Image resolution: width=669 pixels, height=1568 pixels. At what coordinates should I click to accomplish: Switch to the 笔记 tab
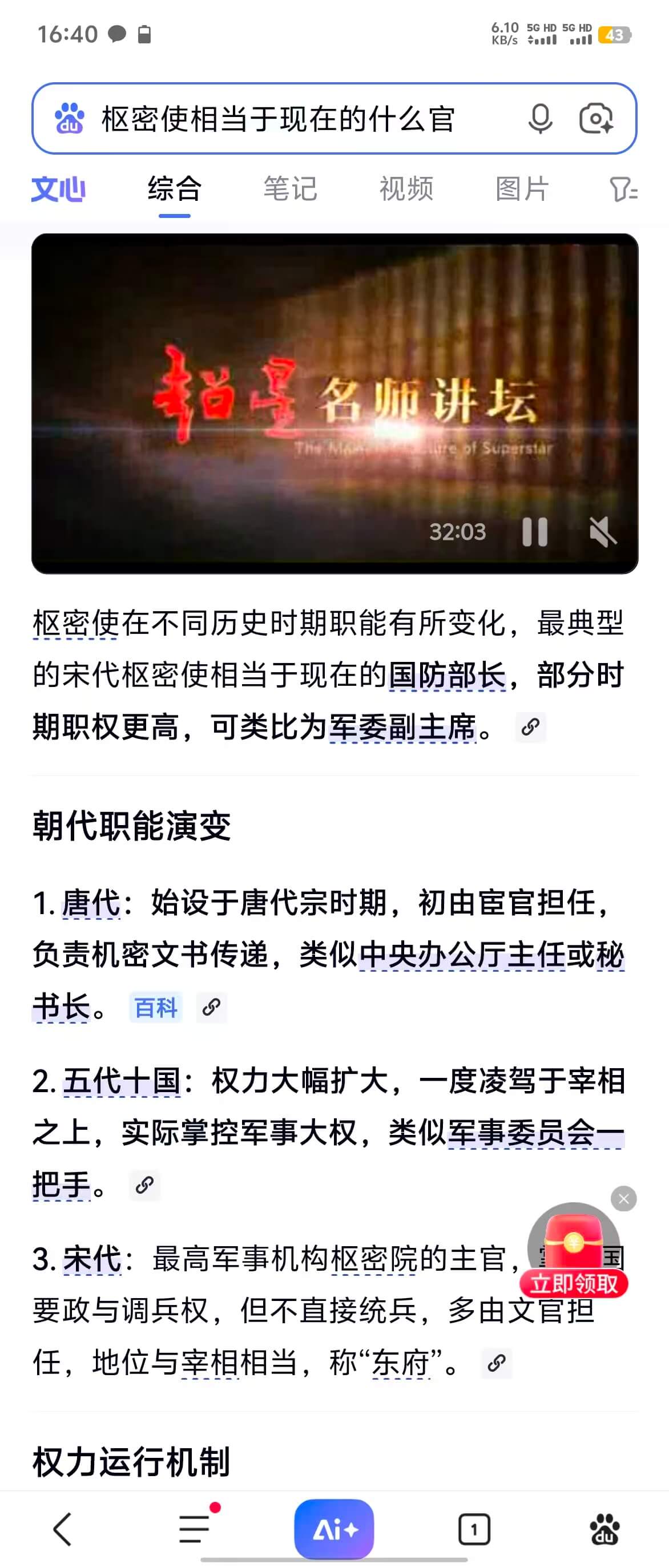(291, 189)
